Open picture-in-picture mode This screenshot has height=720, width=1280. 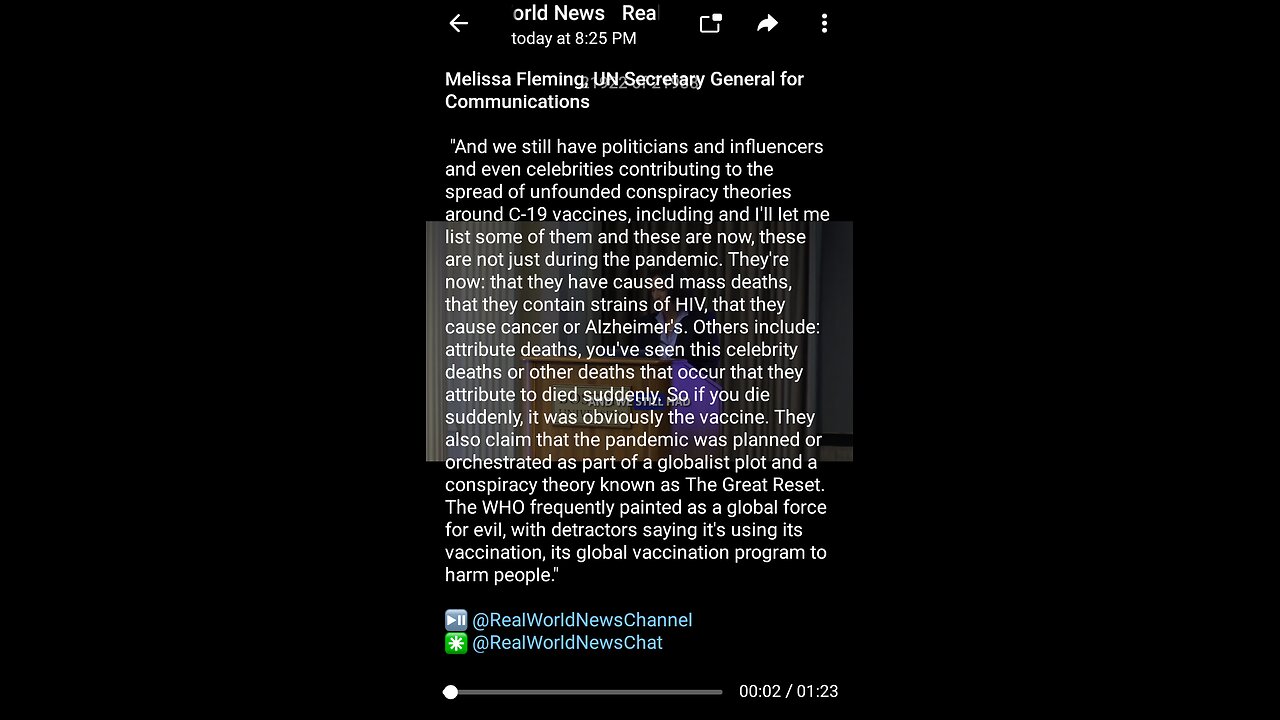pyautogui.click(x=710, y=24)
